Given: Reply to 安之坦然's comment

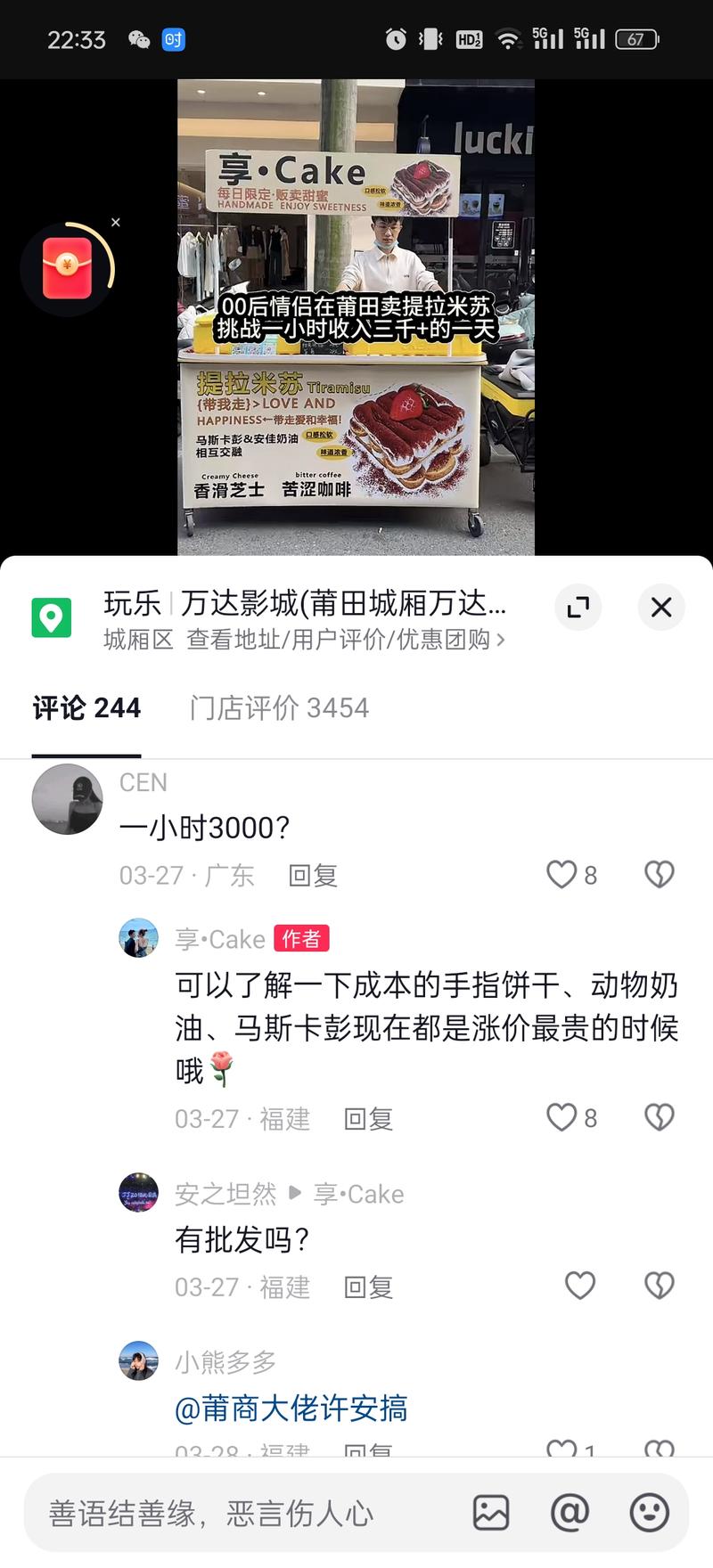Looking at the screenshot, I should 368,1287.
